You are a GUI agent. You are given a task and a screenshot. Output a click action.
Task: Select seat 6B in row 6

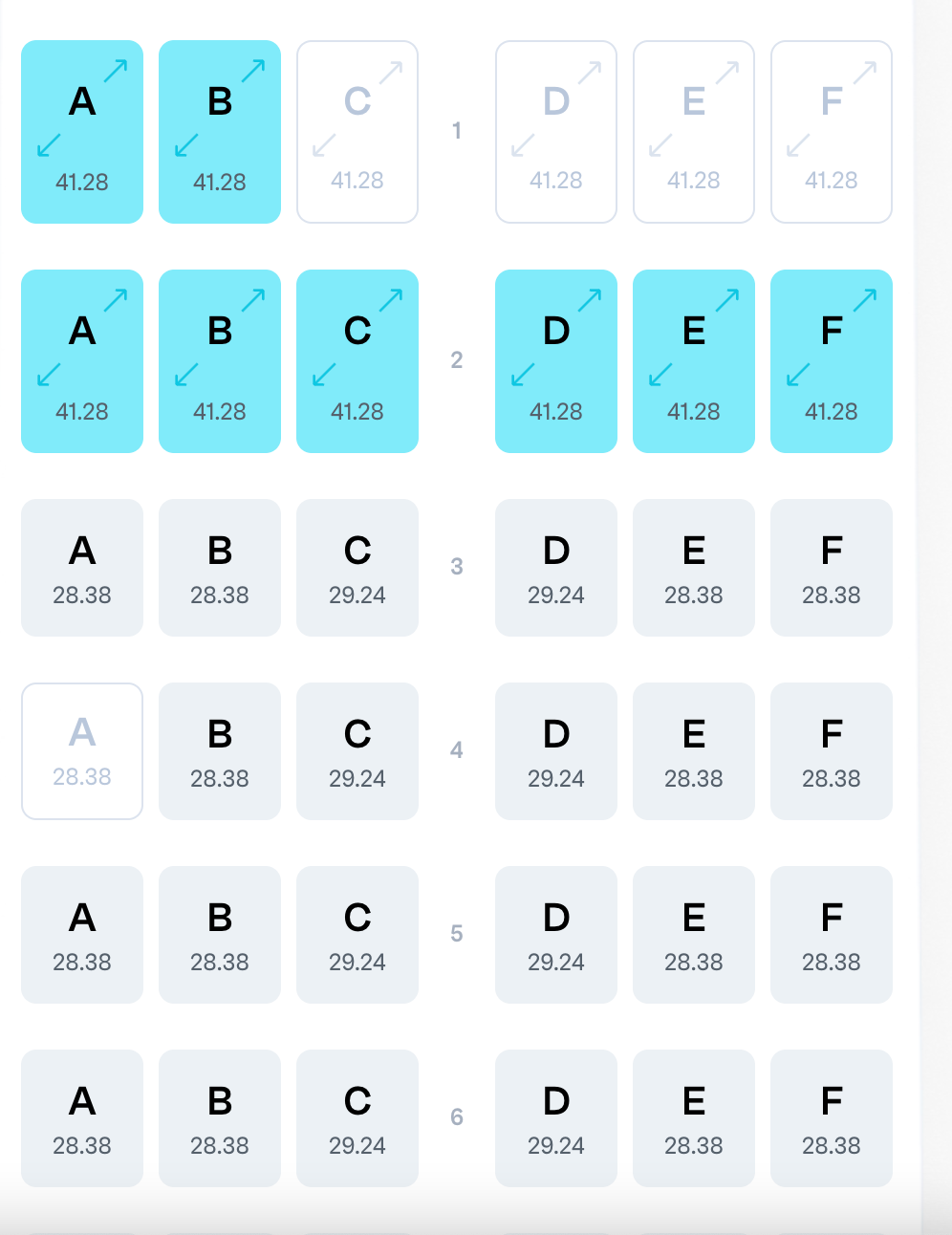point(220,1118)
